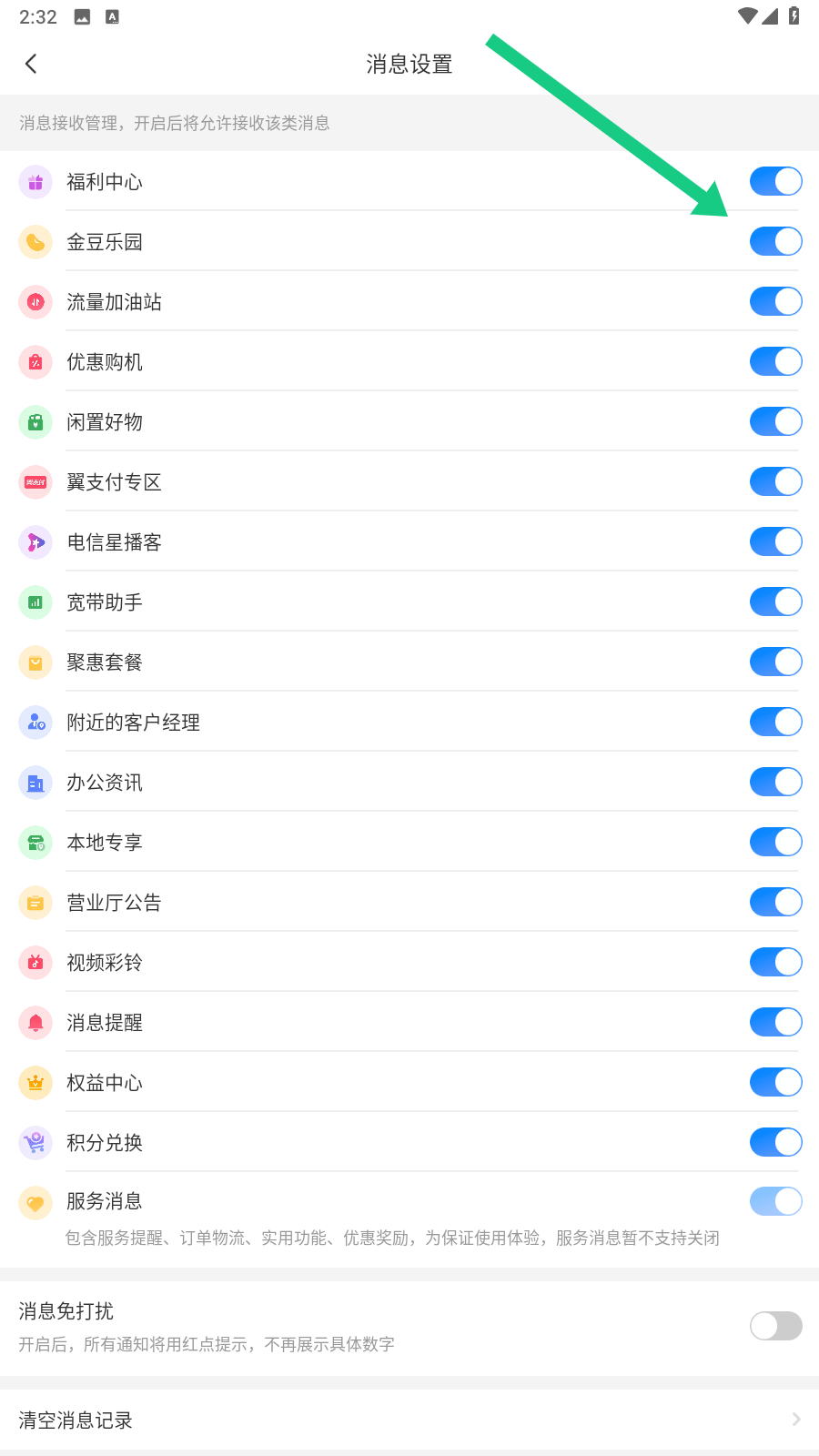This screenshot has width=819, height=1456.
Task: Open 清空消息记录 option
Action: coord(409,1420)
